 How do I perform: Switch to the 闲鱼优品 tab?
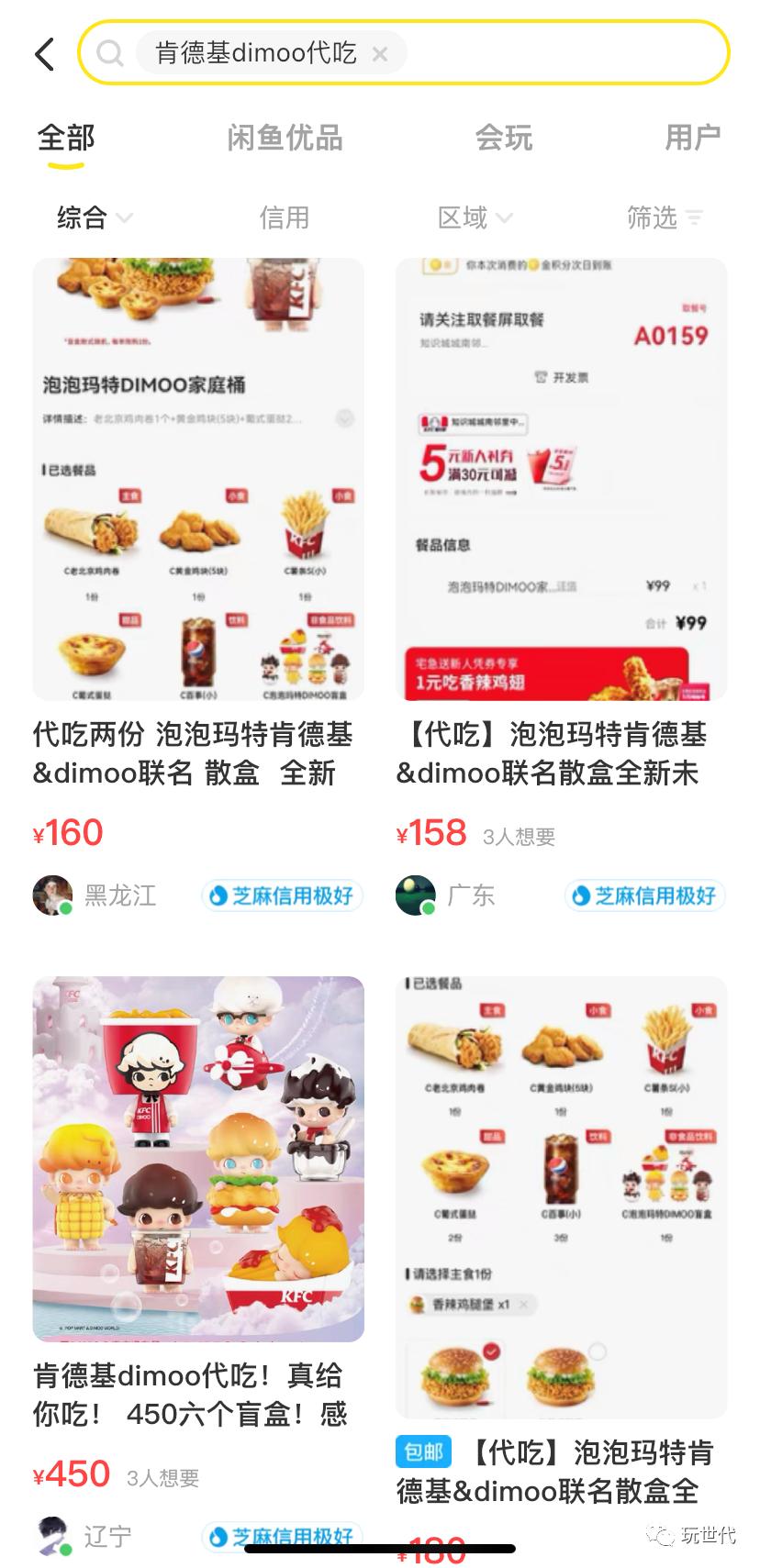click(285, 138)
